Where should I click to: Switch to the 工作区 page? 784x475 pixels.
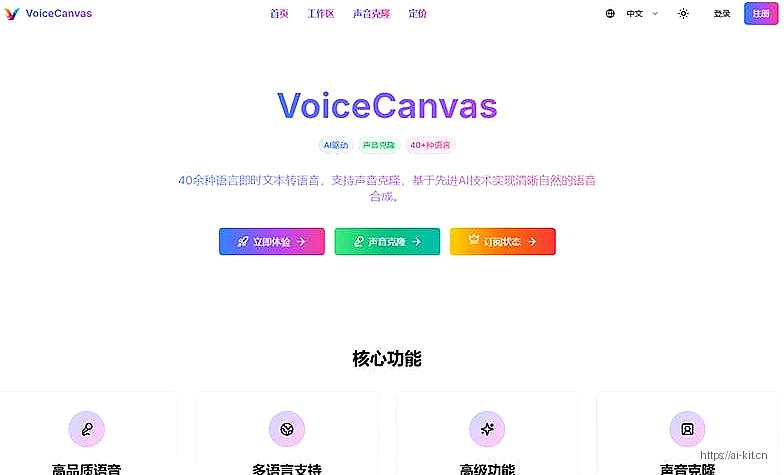pos(320,14)
